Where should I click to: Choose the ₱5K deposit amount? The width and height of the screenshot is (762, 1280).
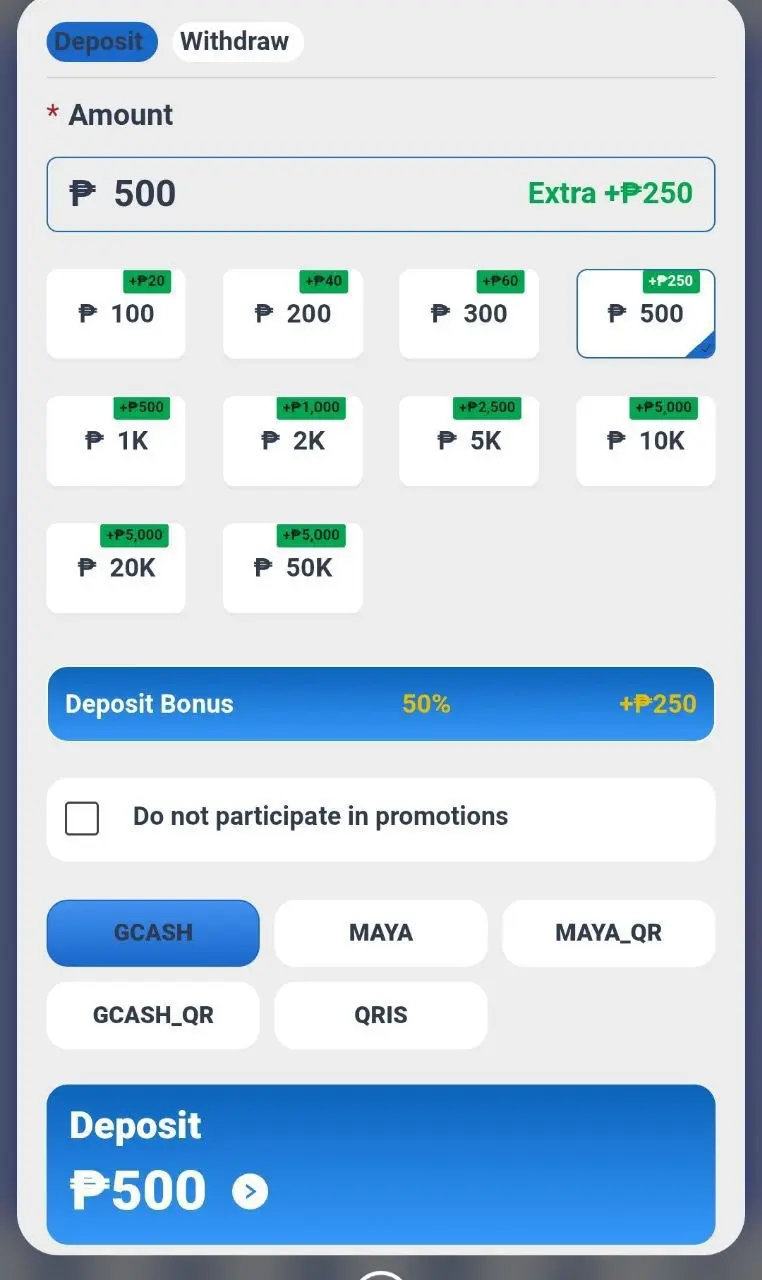pyautogui.click(x=469, y=441)
